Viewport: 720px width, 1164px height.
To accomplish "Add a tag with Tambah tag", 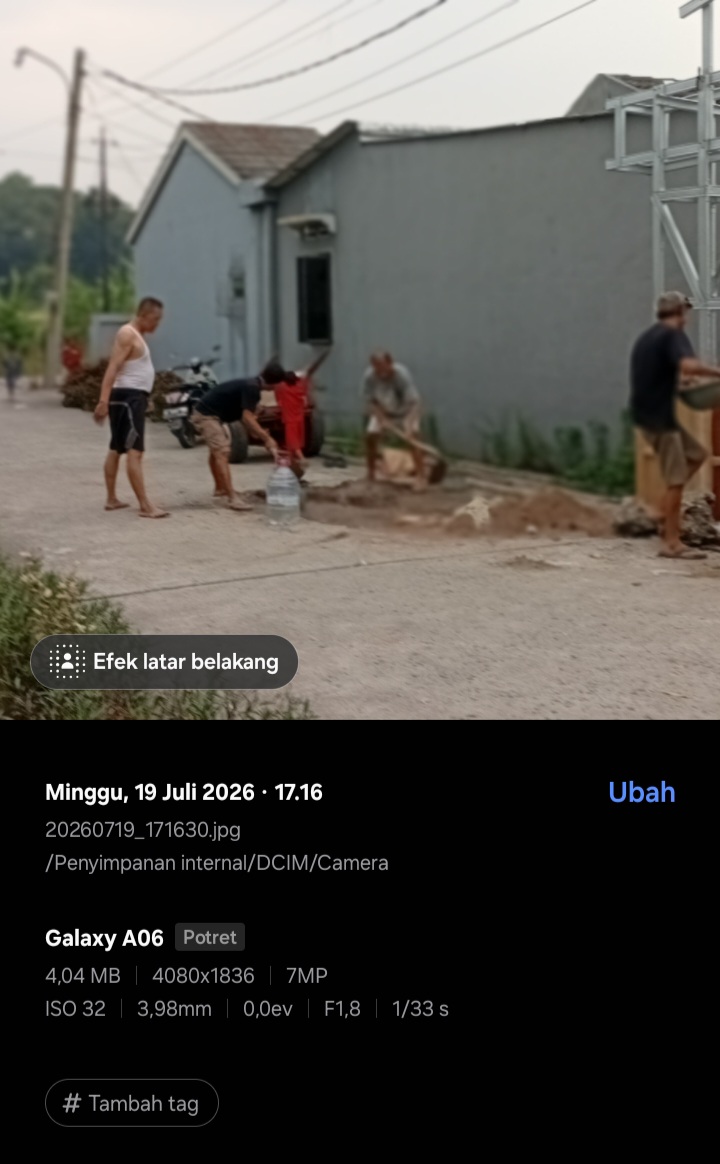I will [132, 1103].
